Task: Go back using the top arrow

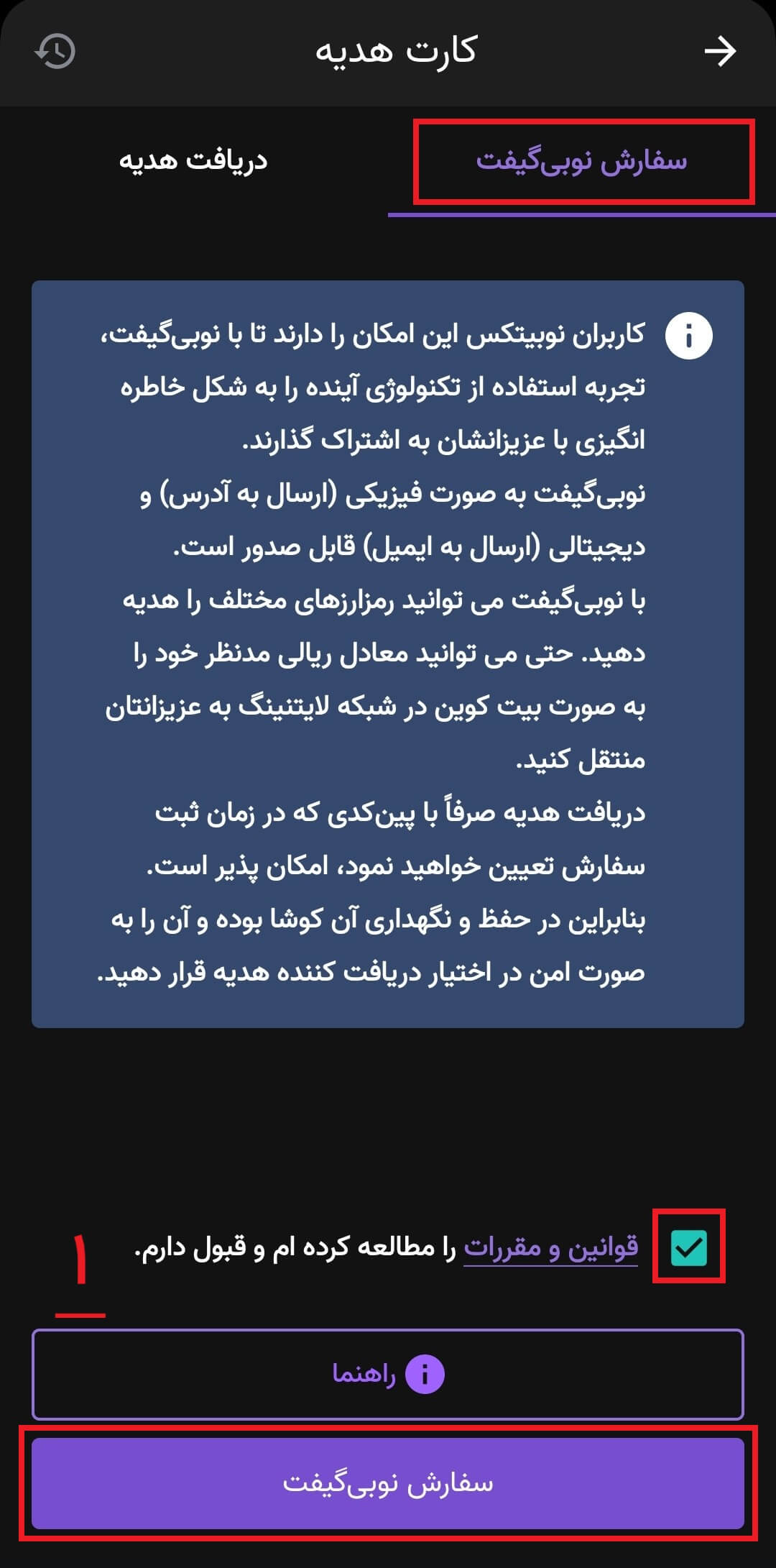Action: [720, 51]
